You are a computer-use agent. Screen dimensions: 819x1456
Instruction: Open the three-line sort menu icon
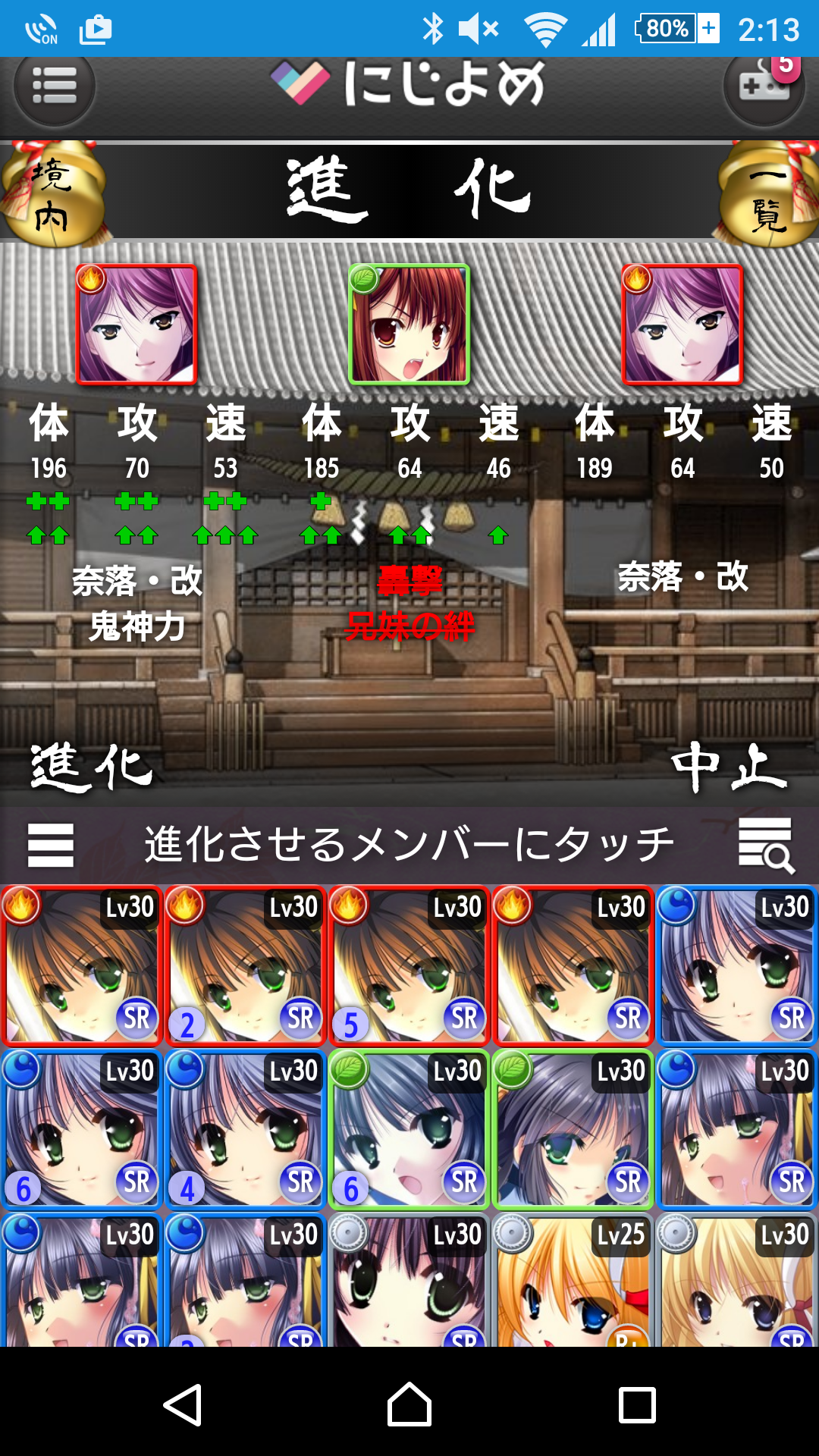[51, 845]
